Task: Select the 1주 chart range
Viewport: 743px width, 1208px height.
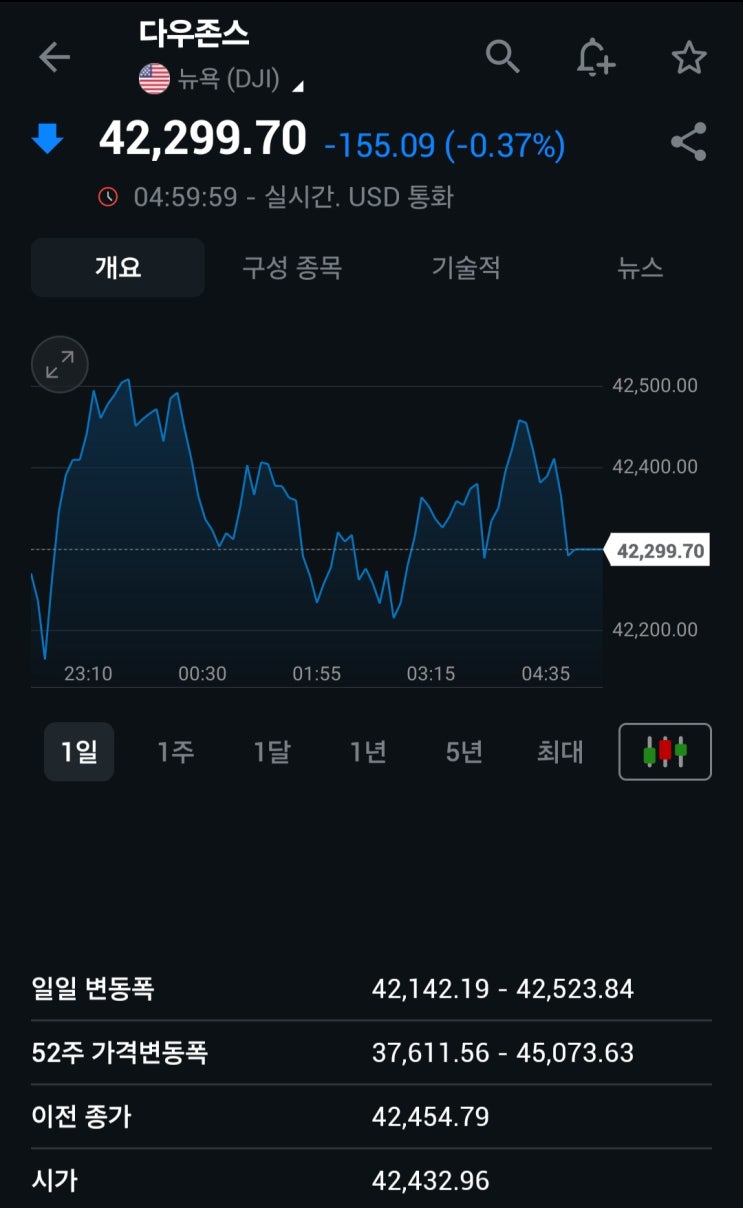Action: click(x=175, y=752)
